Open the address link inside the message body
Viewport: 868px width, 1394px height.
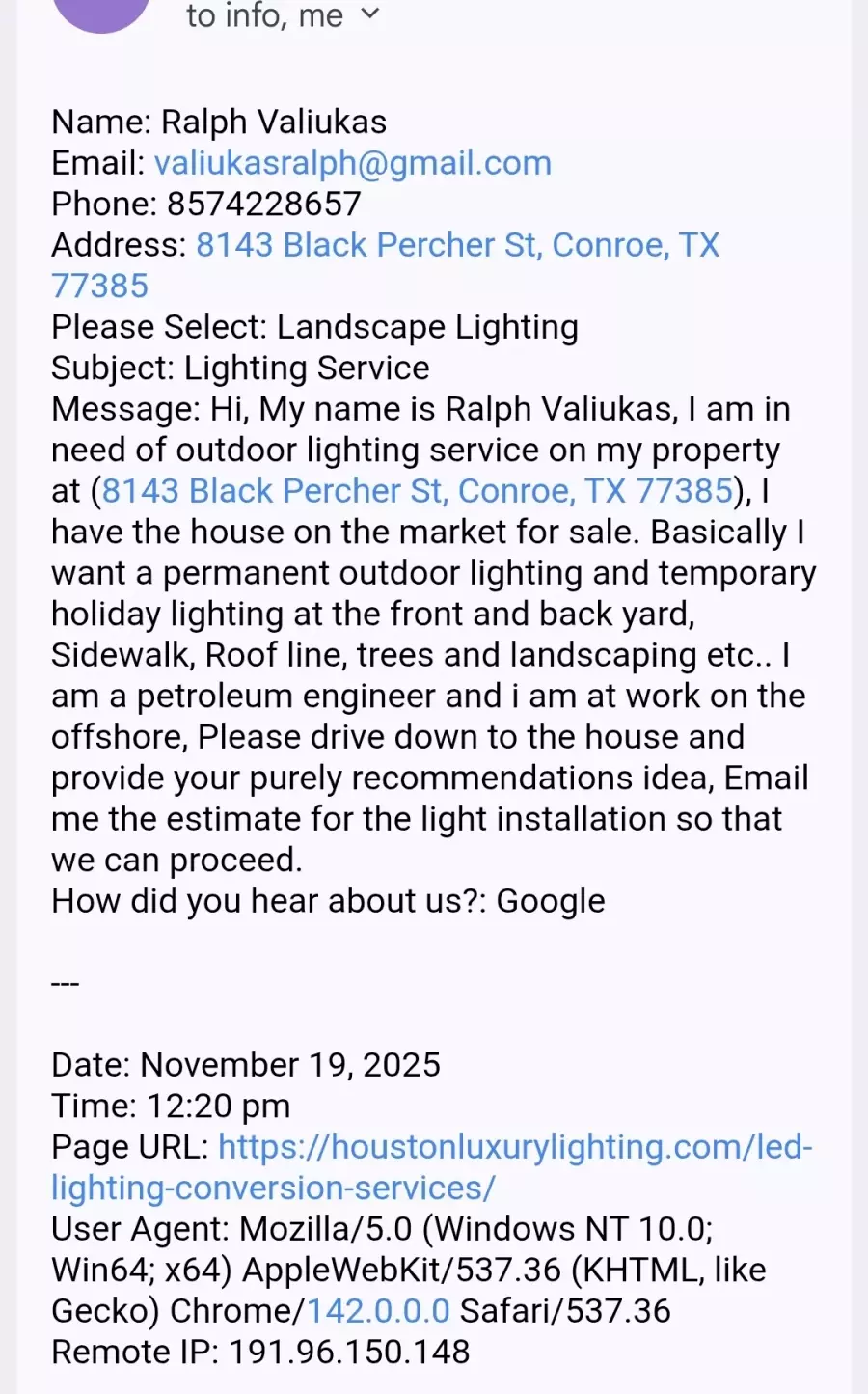(x=417, y=491)
